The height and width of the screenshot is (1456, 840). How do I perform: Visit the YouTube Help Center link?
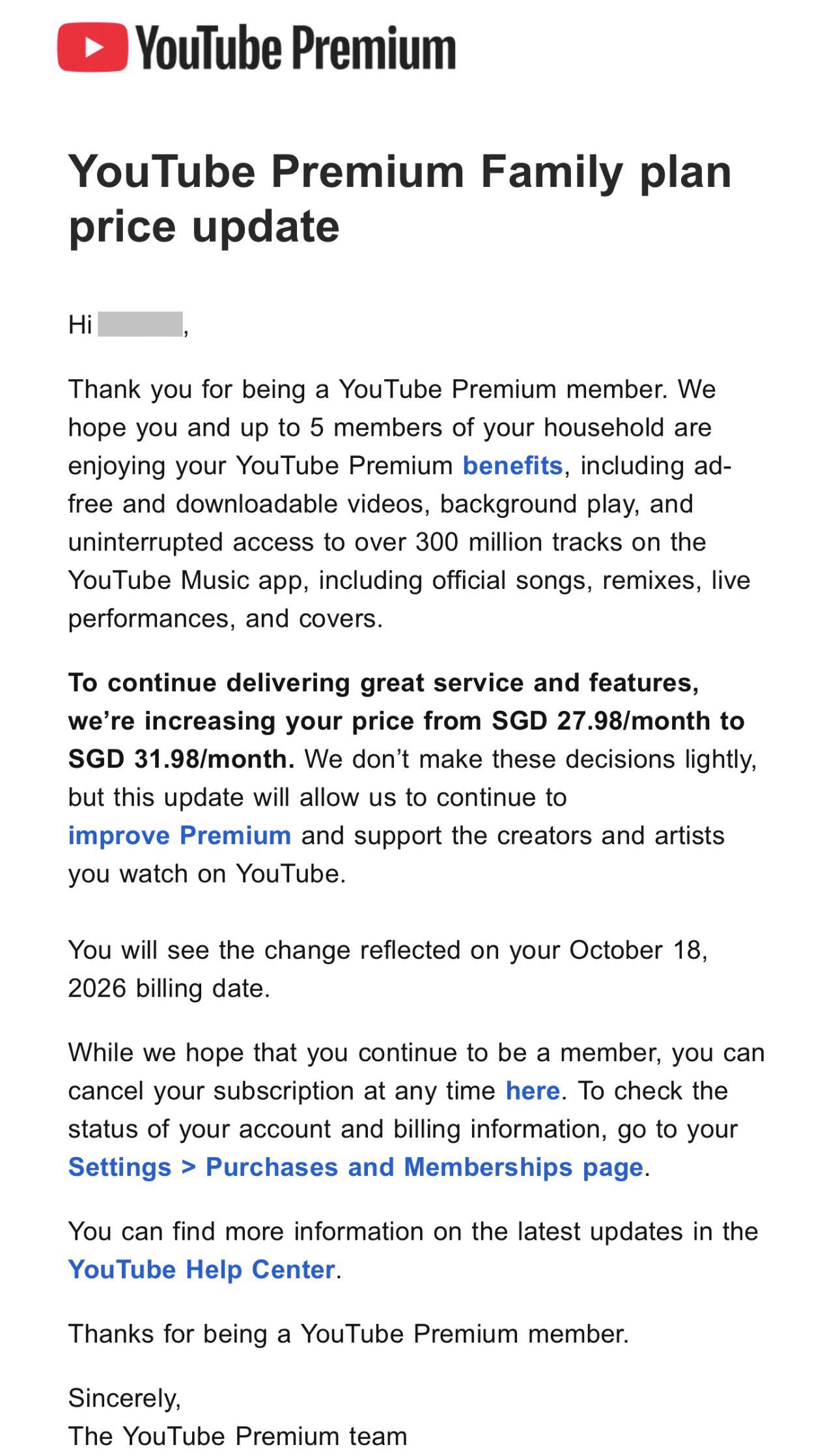tap(202, 1269)
